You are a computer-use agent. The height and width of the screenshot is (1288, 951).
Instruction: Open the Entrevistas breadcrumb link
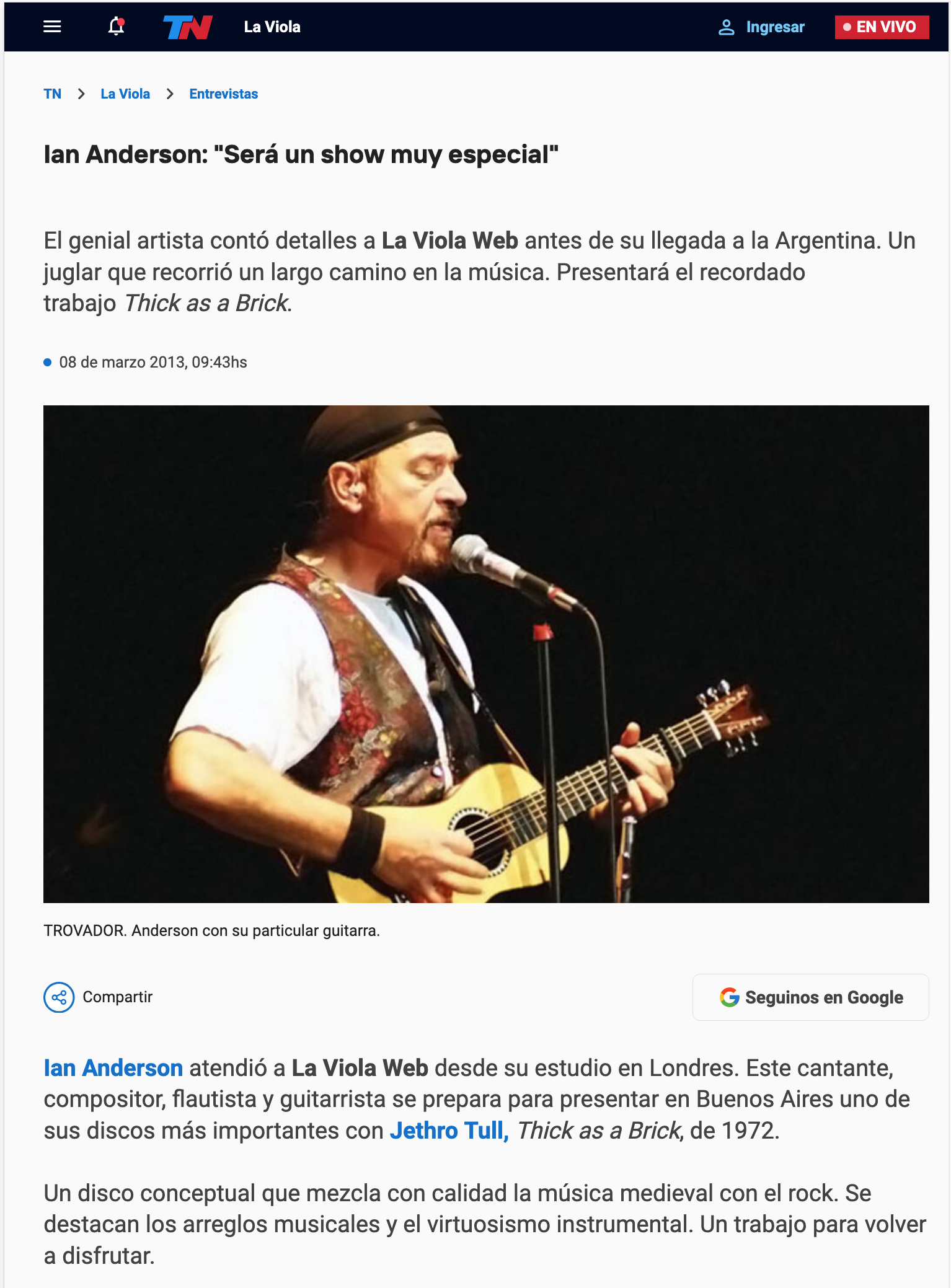pos(223,94)
